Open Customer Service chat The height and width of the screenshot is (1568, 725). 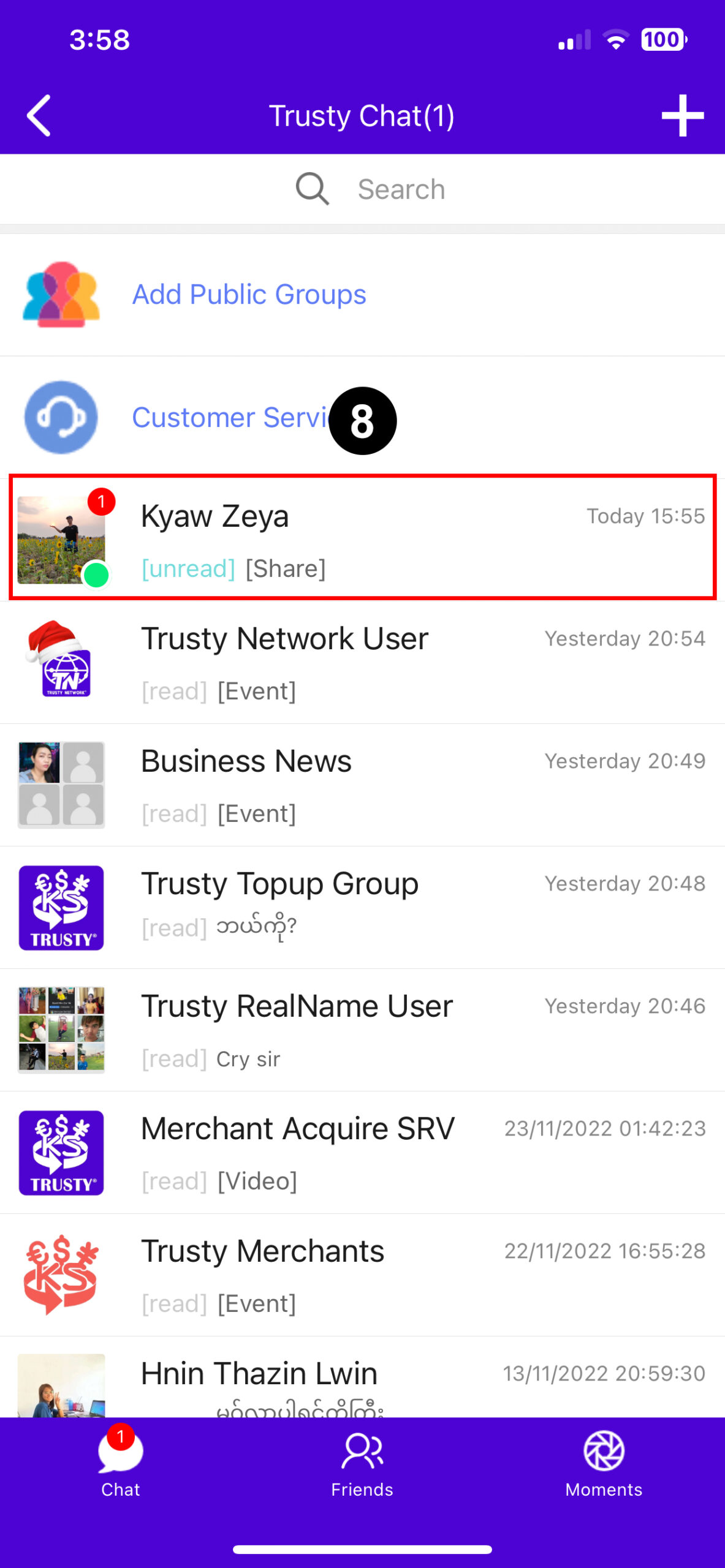362,418
